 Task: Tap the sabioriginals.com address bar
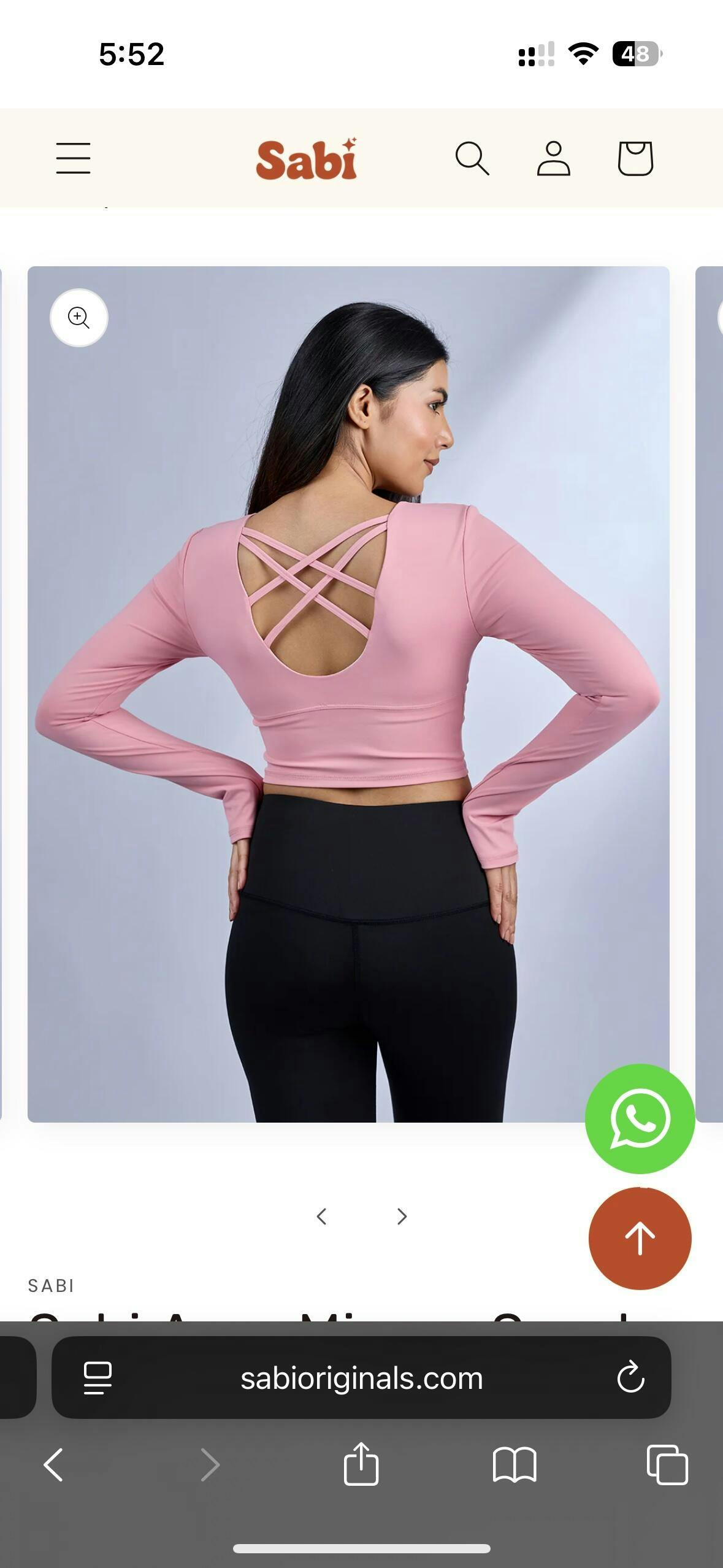pos(361,1378)
